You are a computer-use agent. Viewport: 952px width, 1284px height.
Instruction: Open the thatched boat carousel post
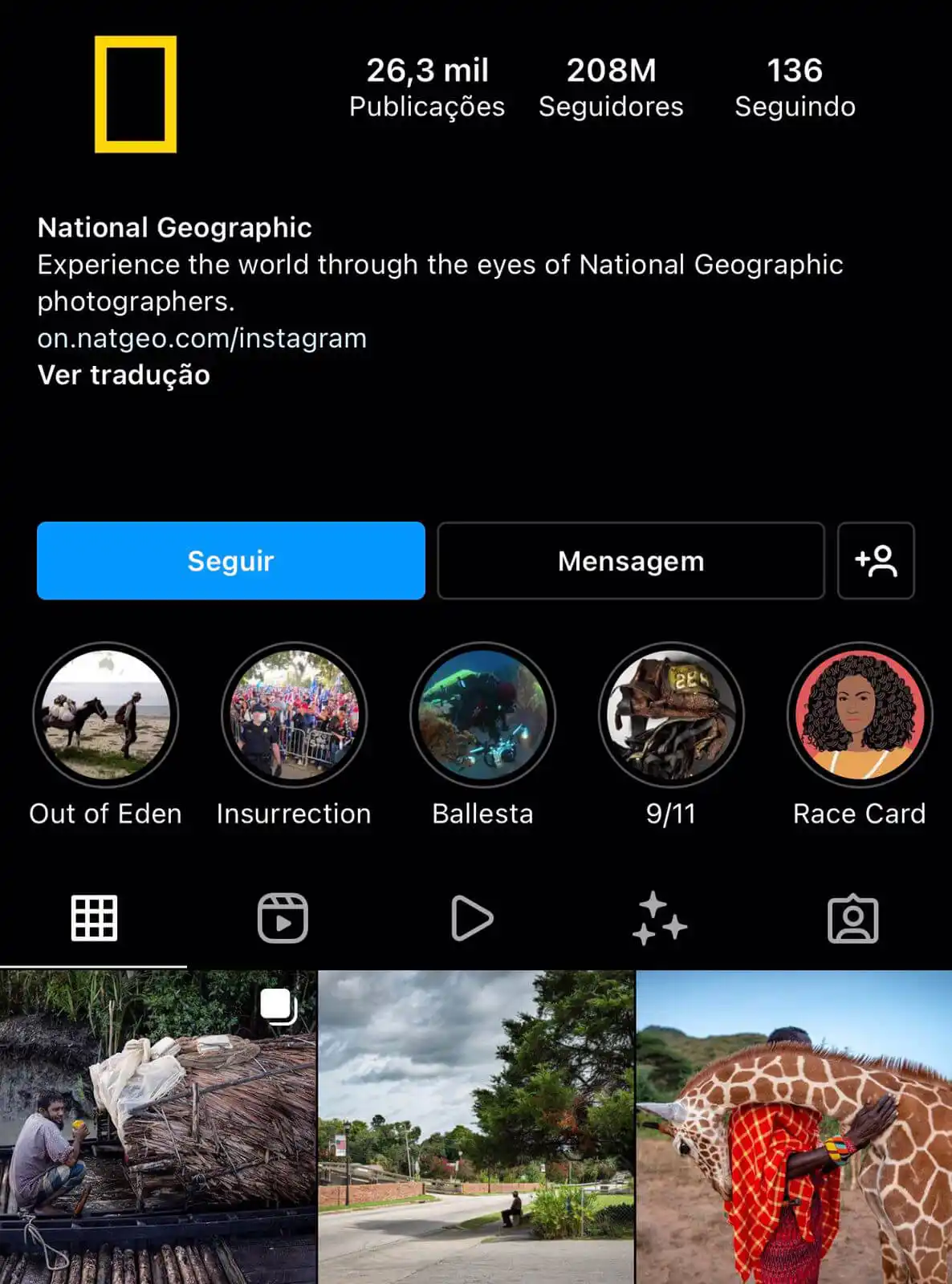point(157,1128)
